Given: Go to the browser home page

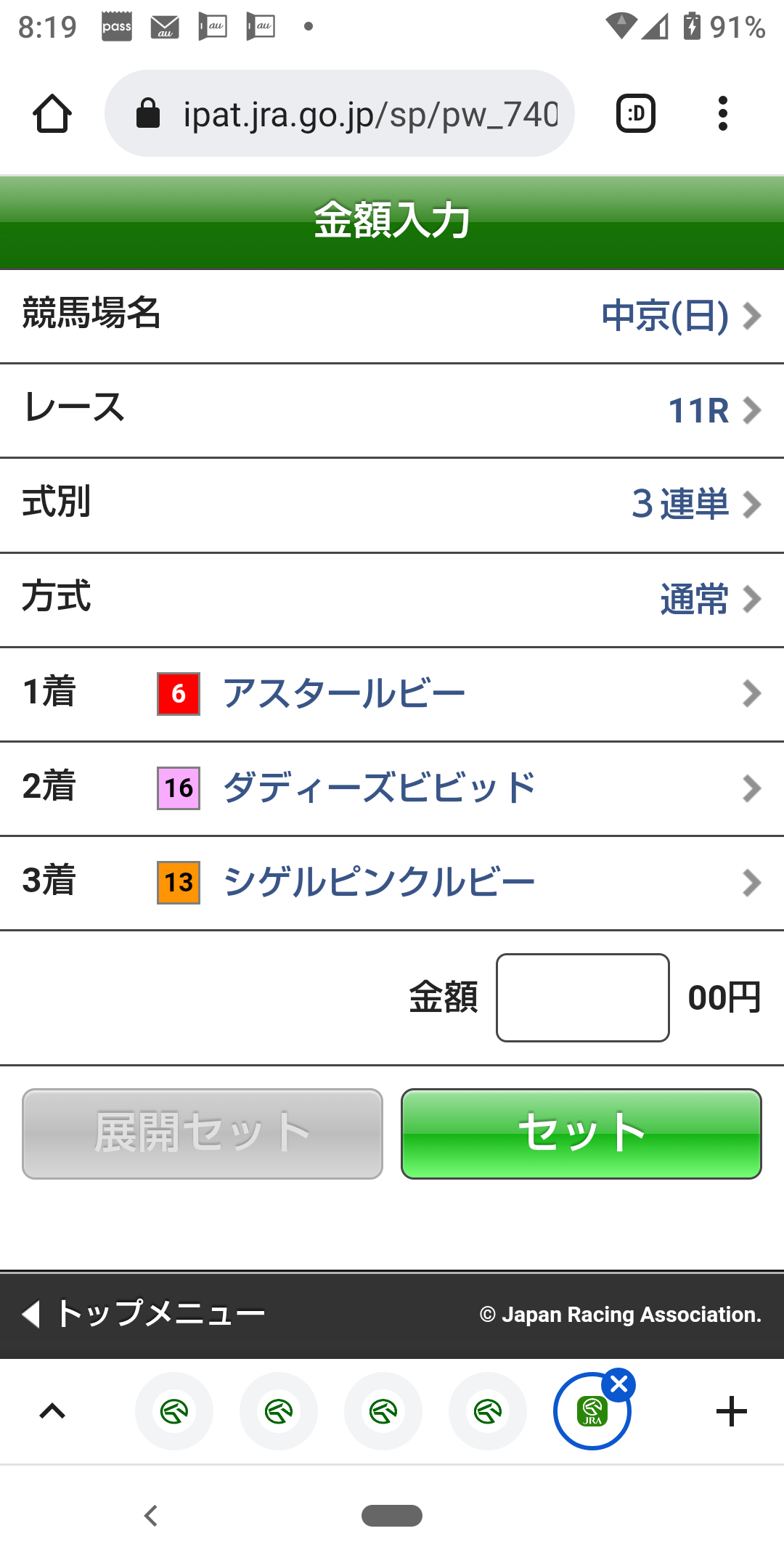Looking at the screenshot, I should click(52, 114).
